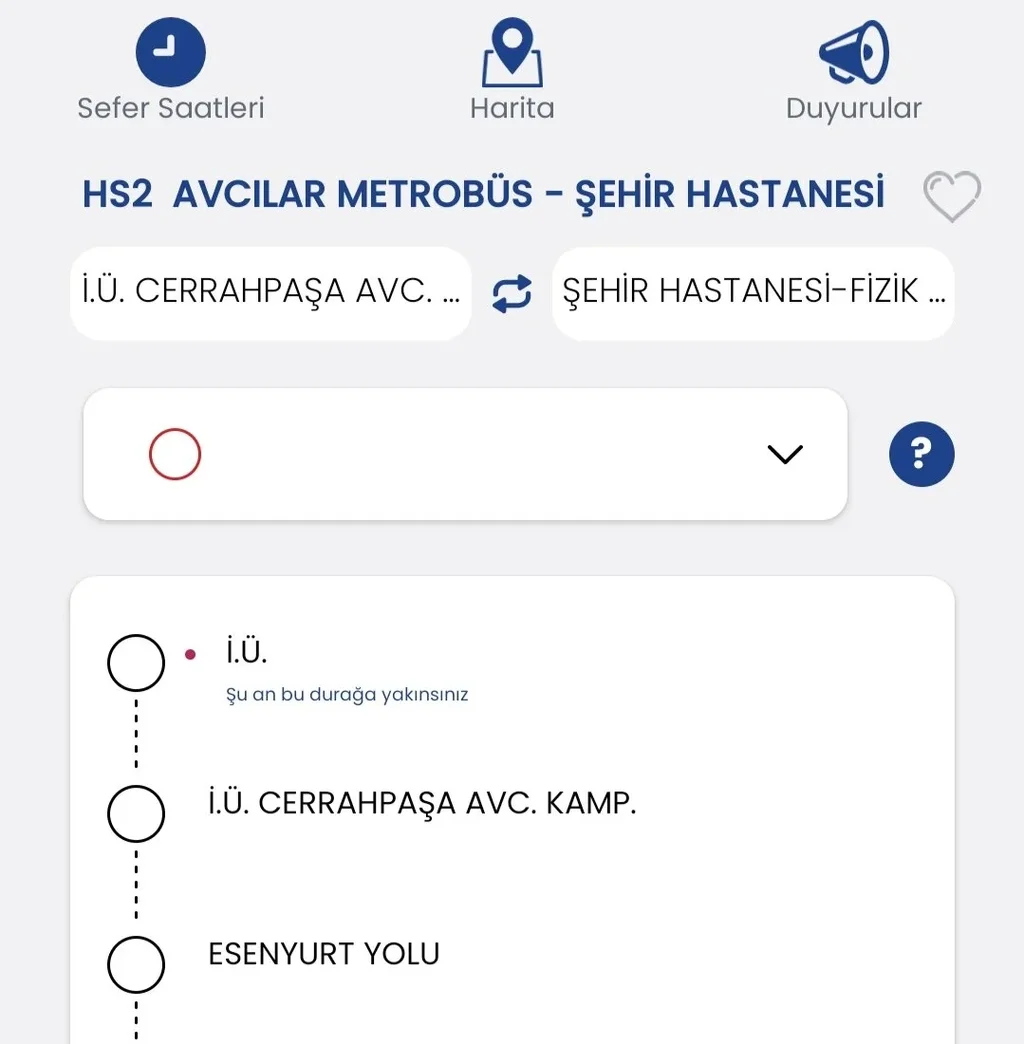Open the Sefer Saatleri schedule tab

pos(170,70)
